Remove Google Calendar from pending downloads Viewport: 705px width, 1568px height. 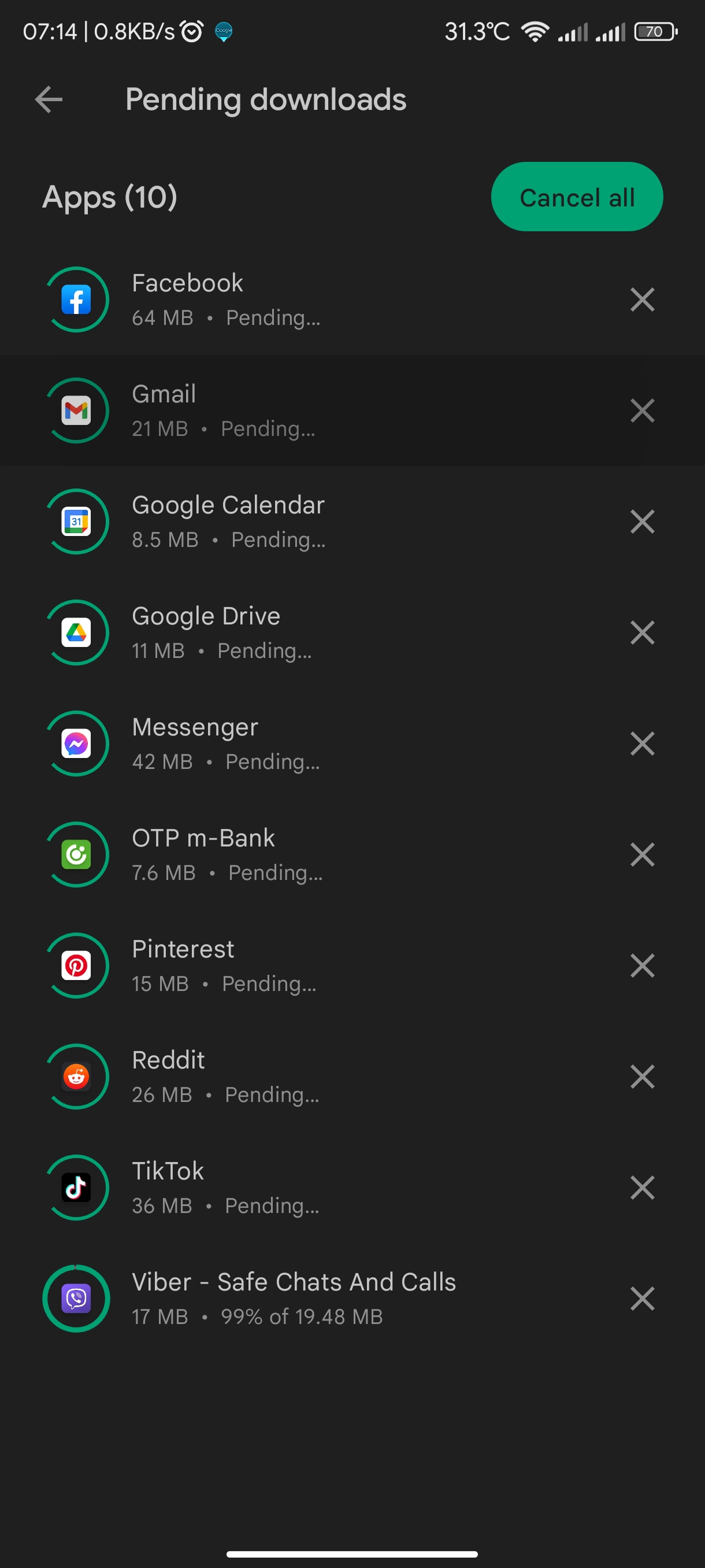pyautogui.click(x=643, y=522)
